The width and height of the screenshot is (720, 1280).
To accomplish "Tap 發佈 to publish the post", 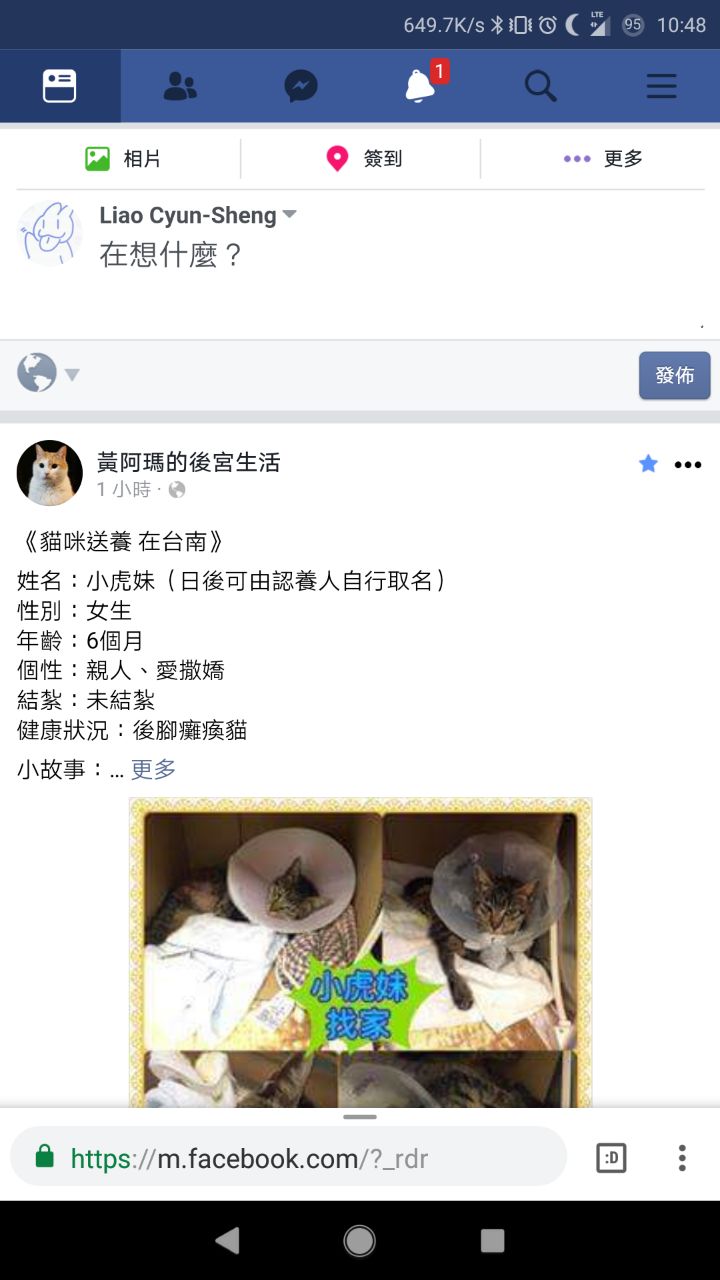I will point(674,375).
